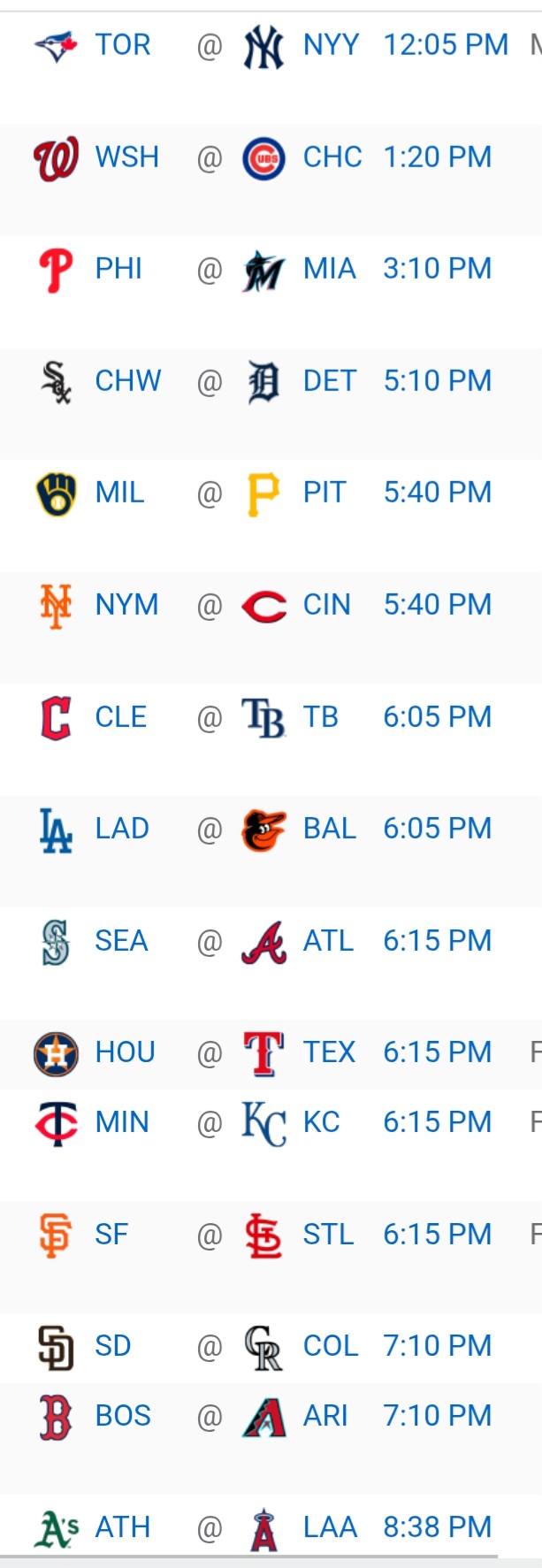Open the COL team page

[331, 1345]
